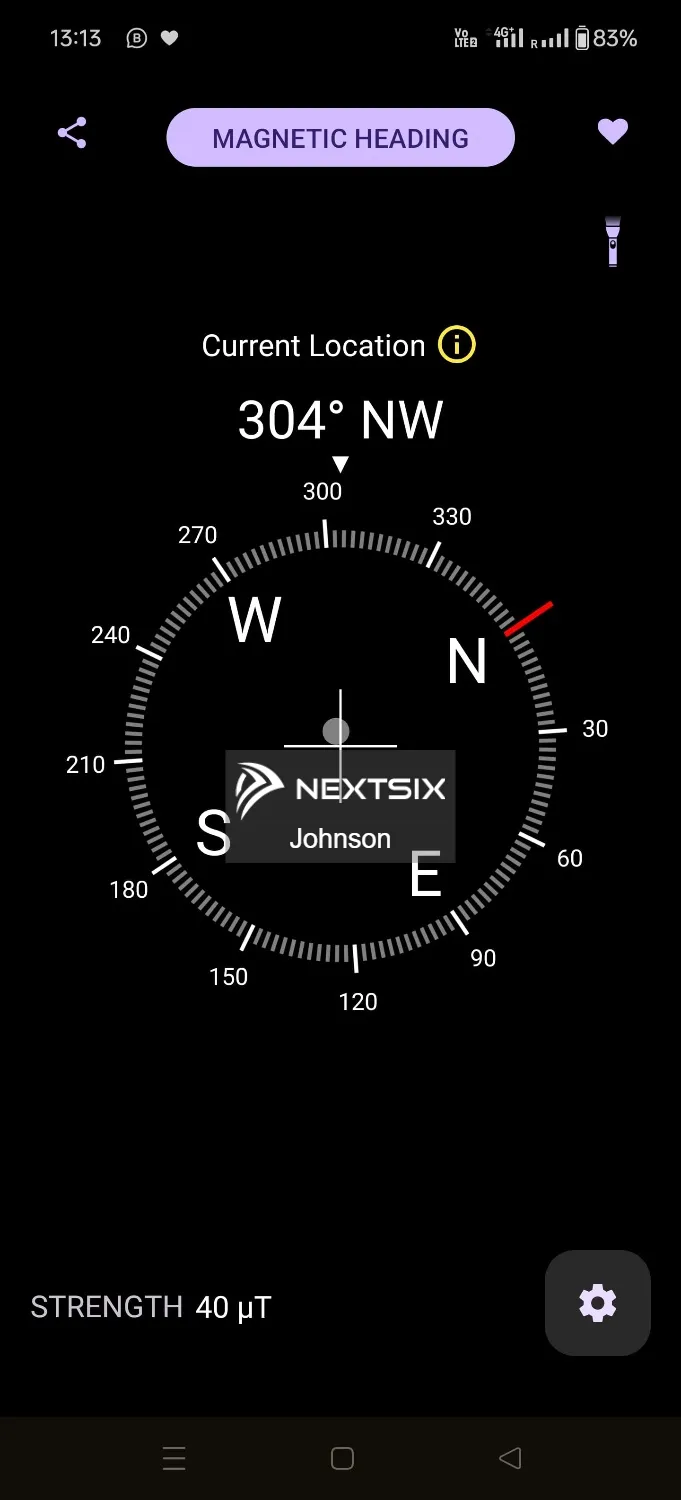Go to home via system home button
The height and width of the screenshot is (1500, 681).
click(x=342, y=1458)
